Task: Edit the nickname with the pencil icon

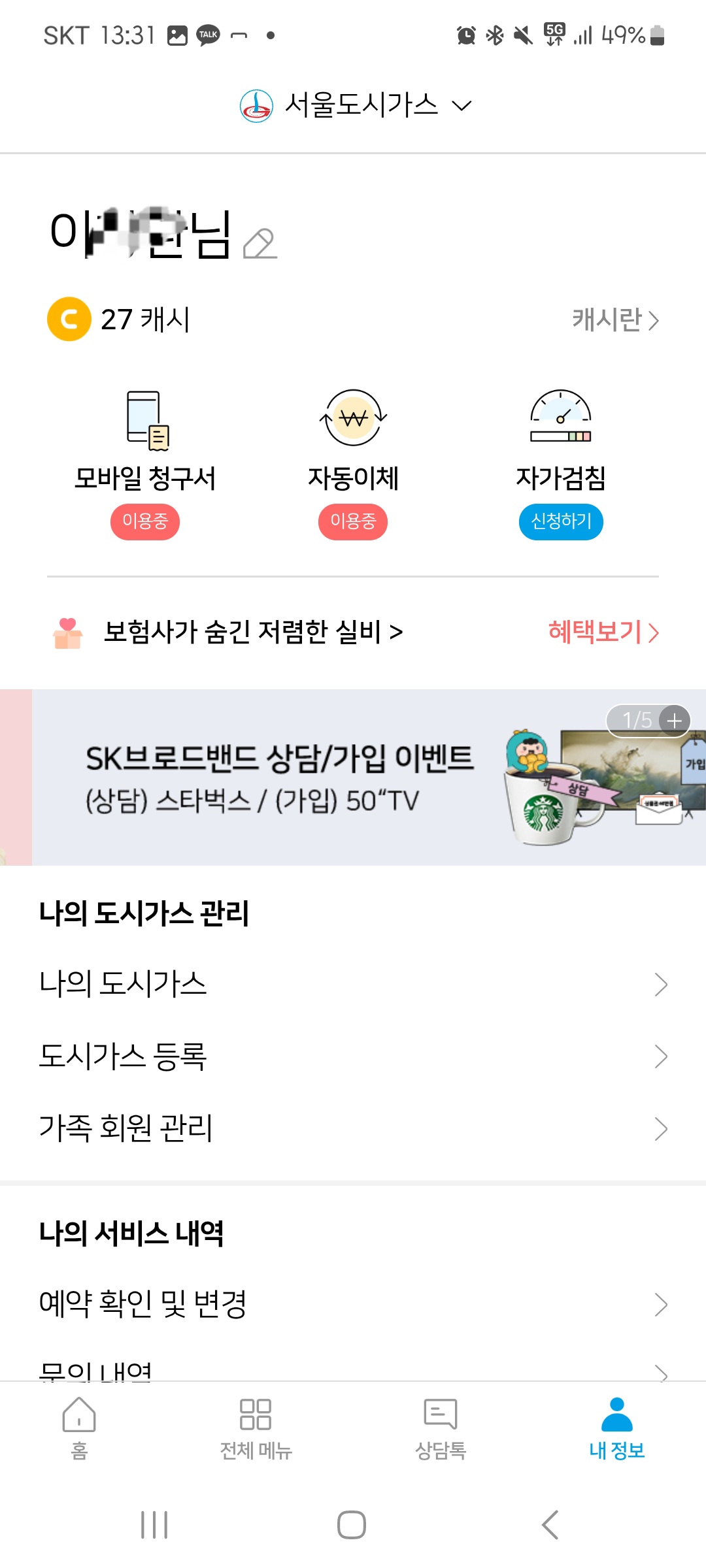Action: click(x=260, y=244)
